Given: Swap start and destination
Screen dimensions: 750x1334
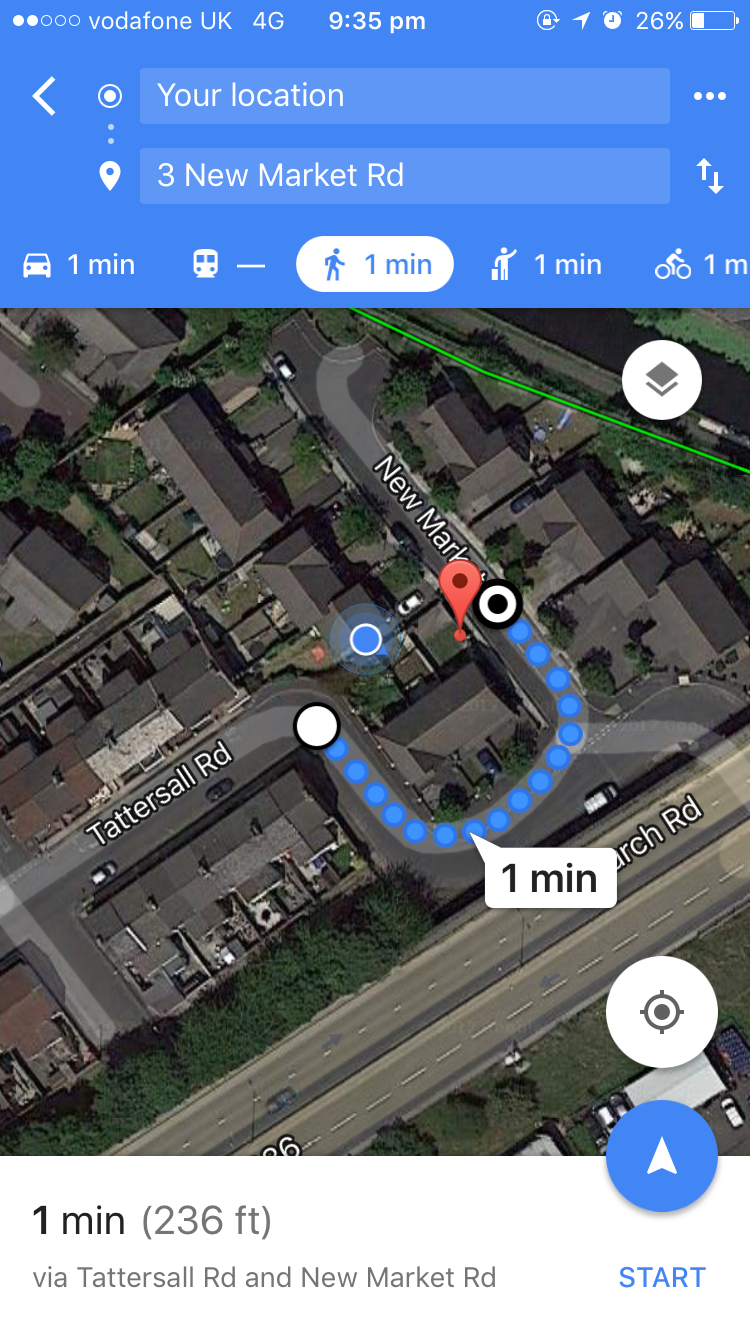Looking at the screenshot, I should coord(709,176).
